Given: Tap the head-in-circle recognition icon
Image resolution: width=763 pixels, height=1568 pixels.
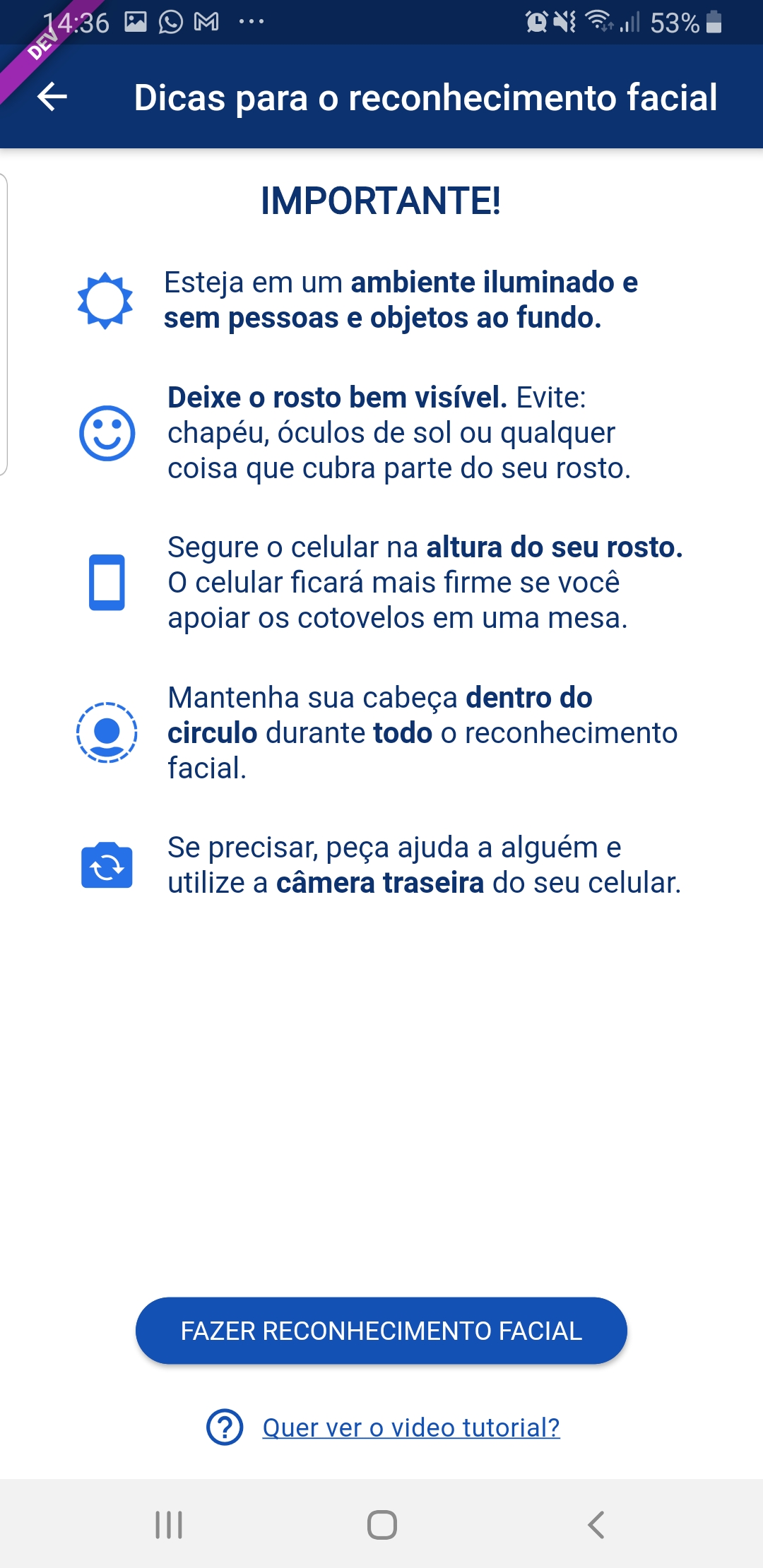Looking at the screenshot, I should tap(107, 732).
